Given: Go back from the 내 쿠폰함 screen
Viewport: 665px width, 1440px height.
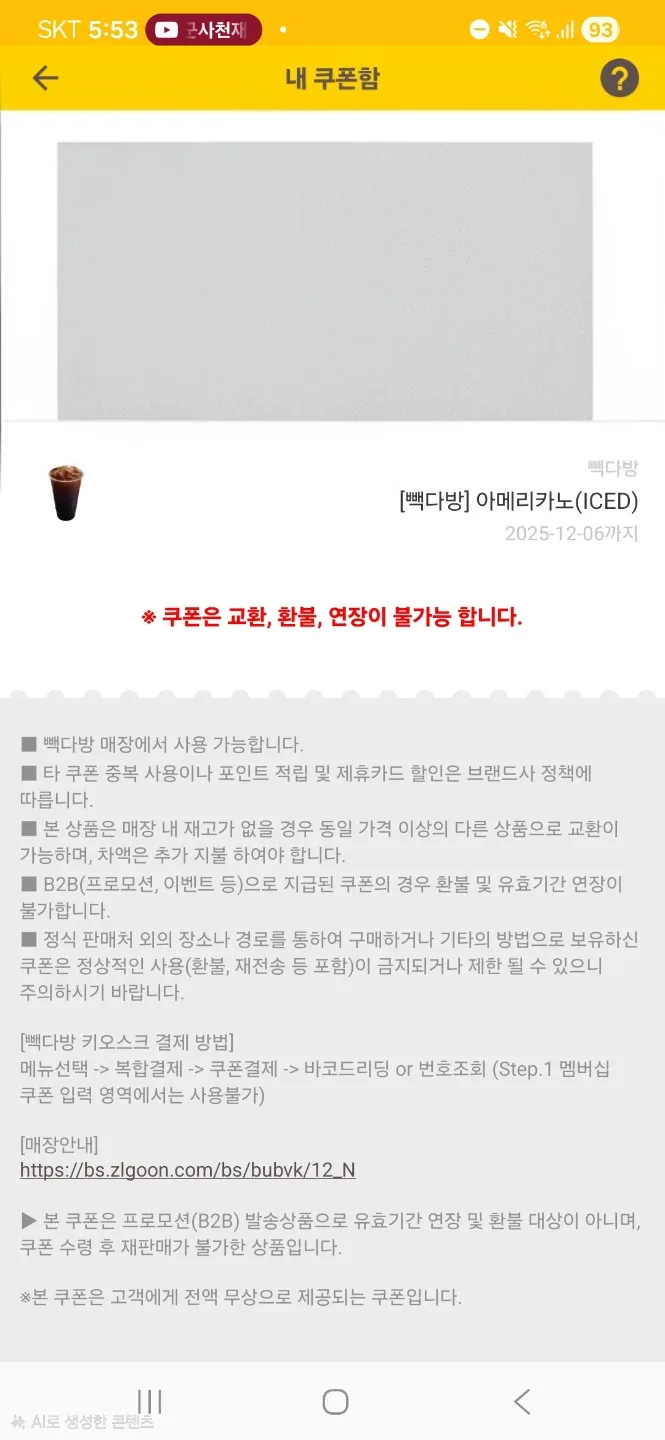Looking at the screenshot, I should [46, 78].
